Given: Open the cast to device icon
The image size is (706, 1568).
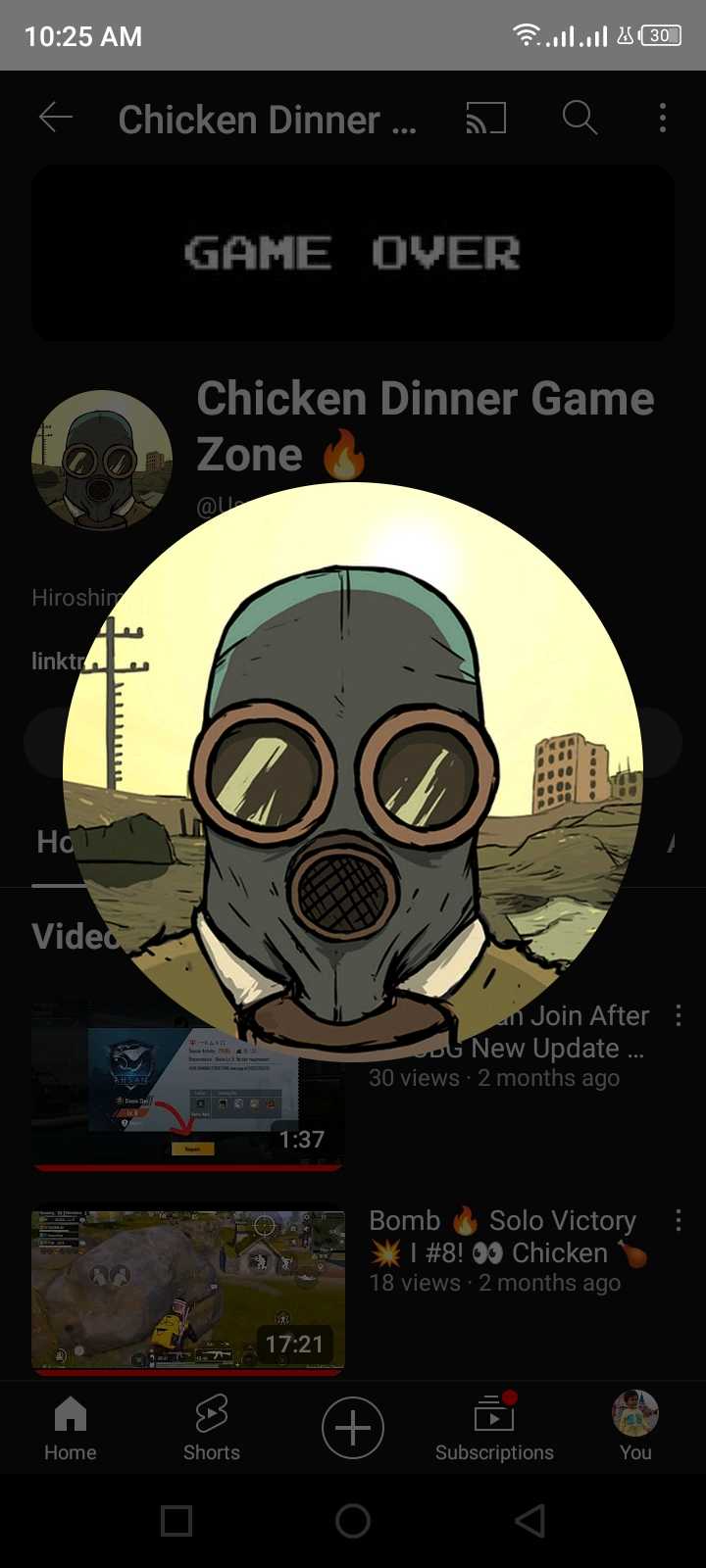Looking at the screenshot, I should (486, 119).
